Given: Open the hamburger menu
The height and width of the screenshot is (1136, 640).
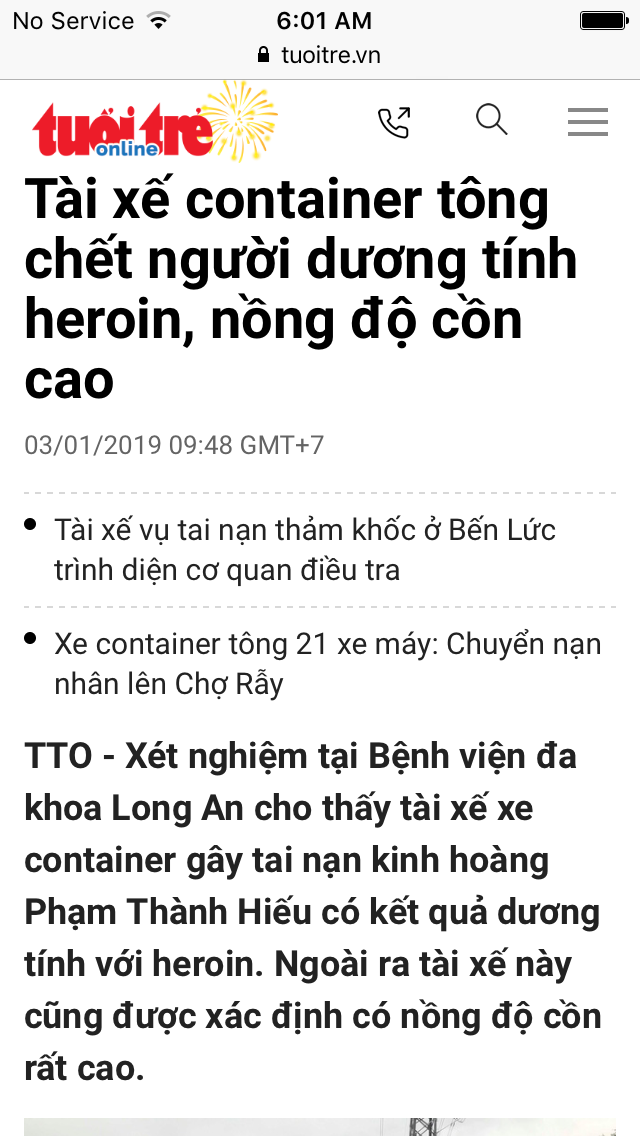Looking at the screenshot, I should pyautogui.click(x=588, y=122).
